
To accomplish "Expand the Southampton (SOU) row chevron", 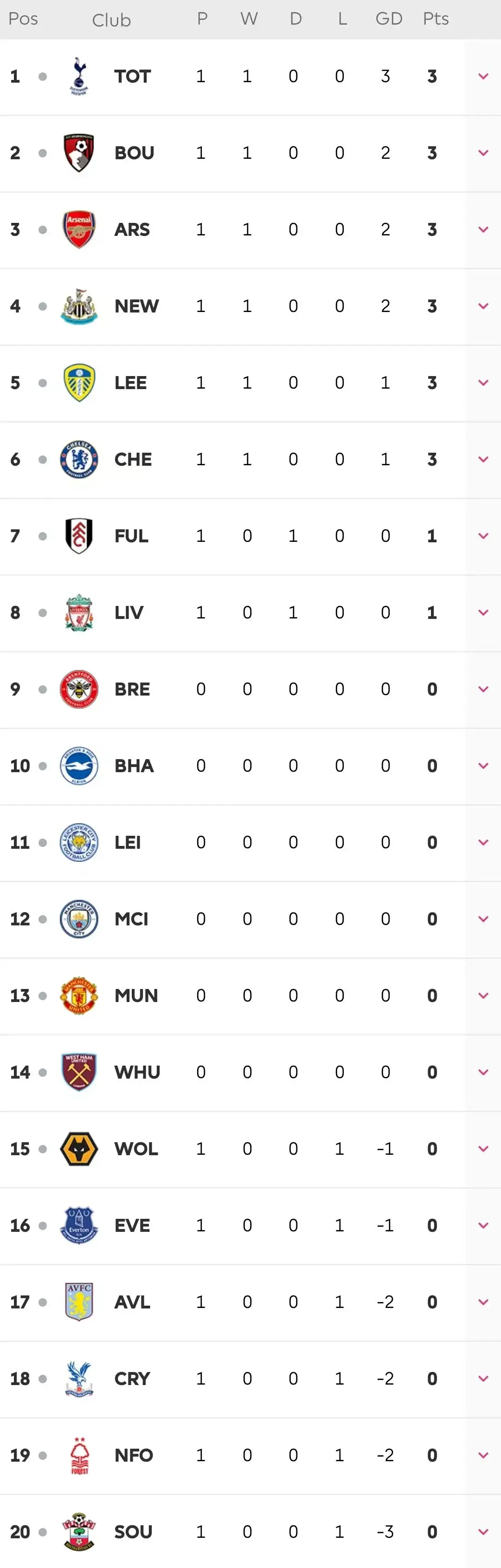I will 483,1532.
